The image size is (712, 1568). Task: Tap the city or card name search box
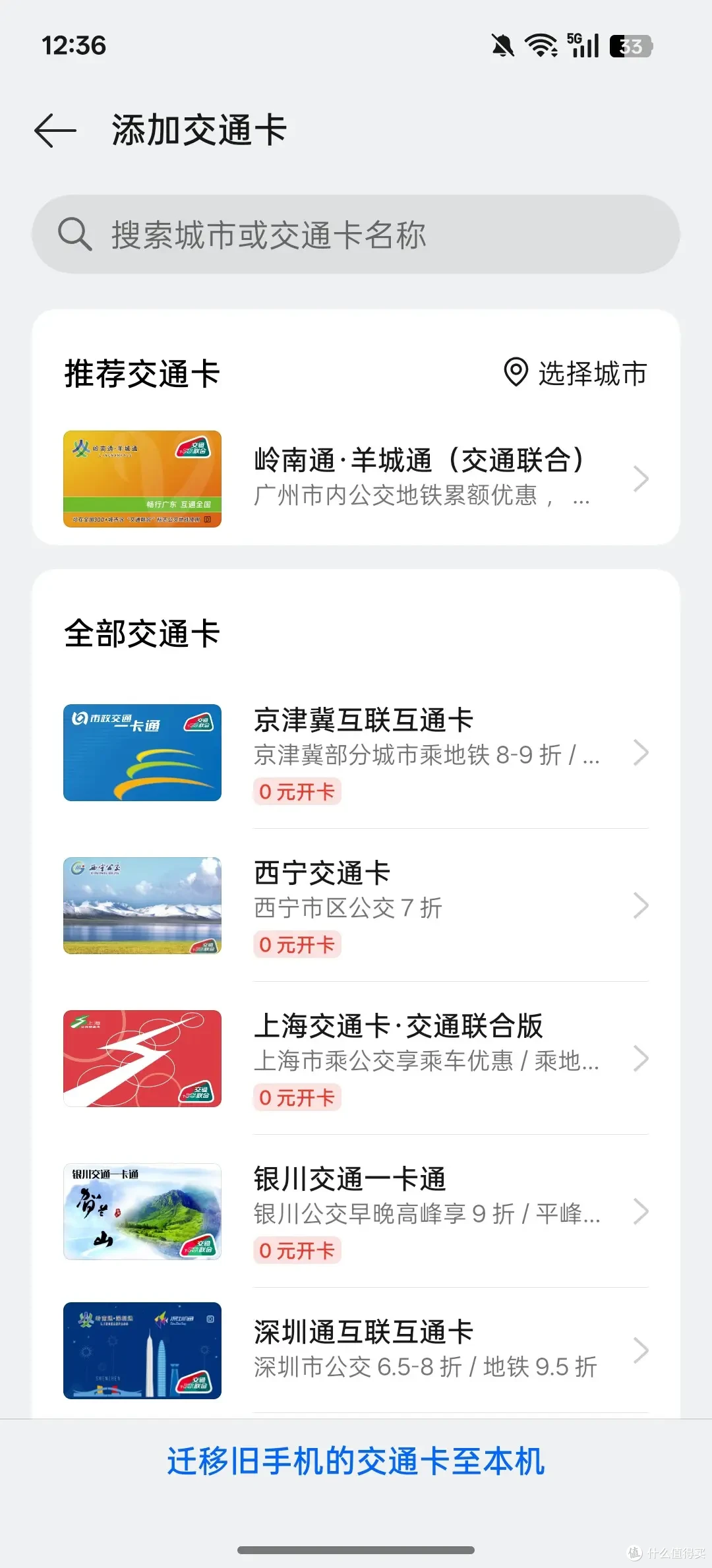356,234
